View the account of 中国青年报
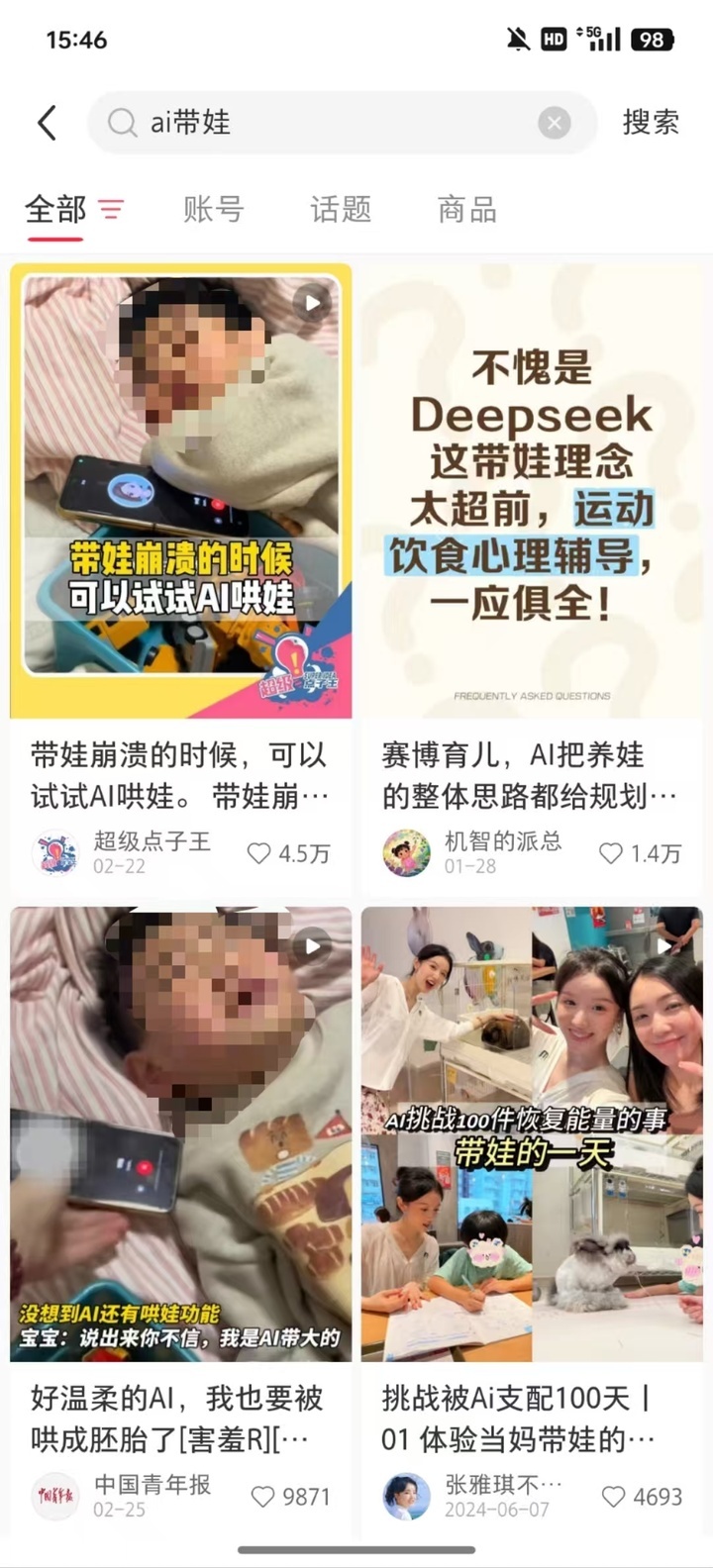This screenshot has height=1568, width=713. tap(55, 1496)
